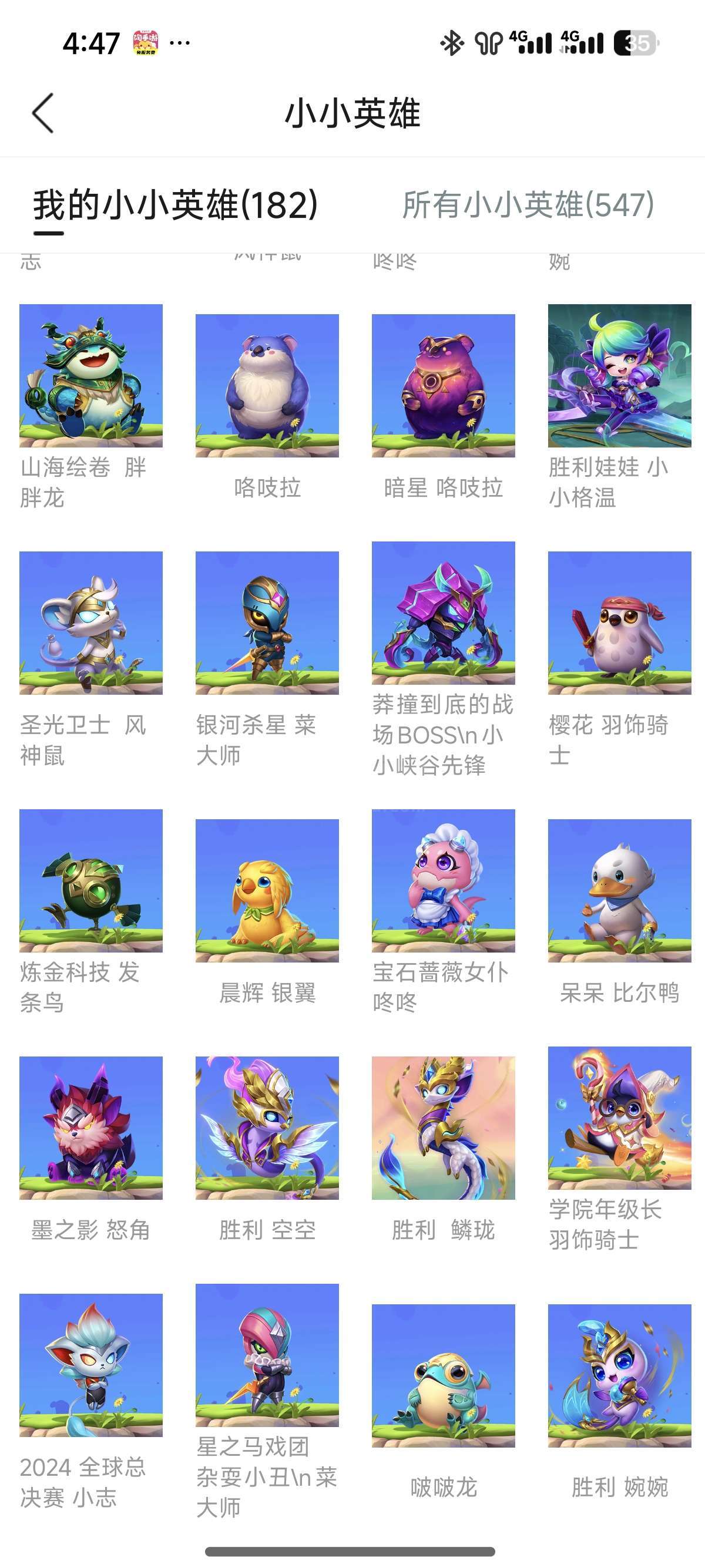Select 2024 全球总决赛 小志 hero

coord(90,1365)
